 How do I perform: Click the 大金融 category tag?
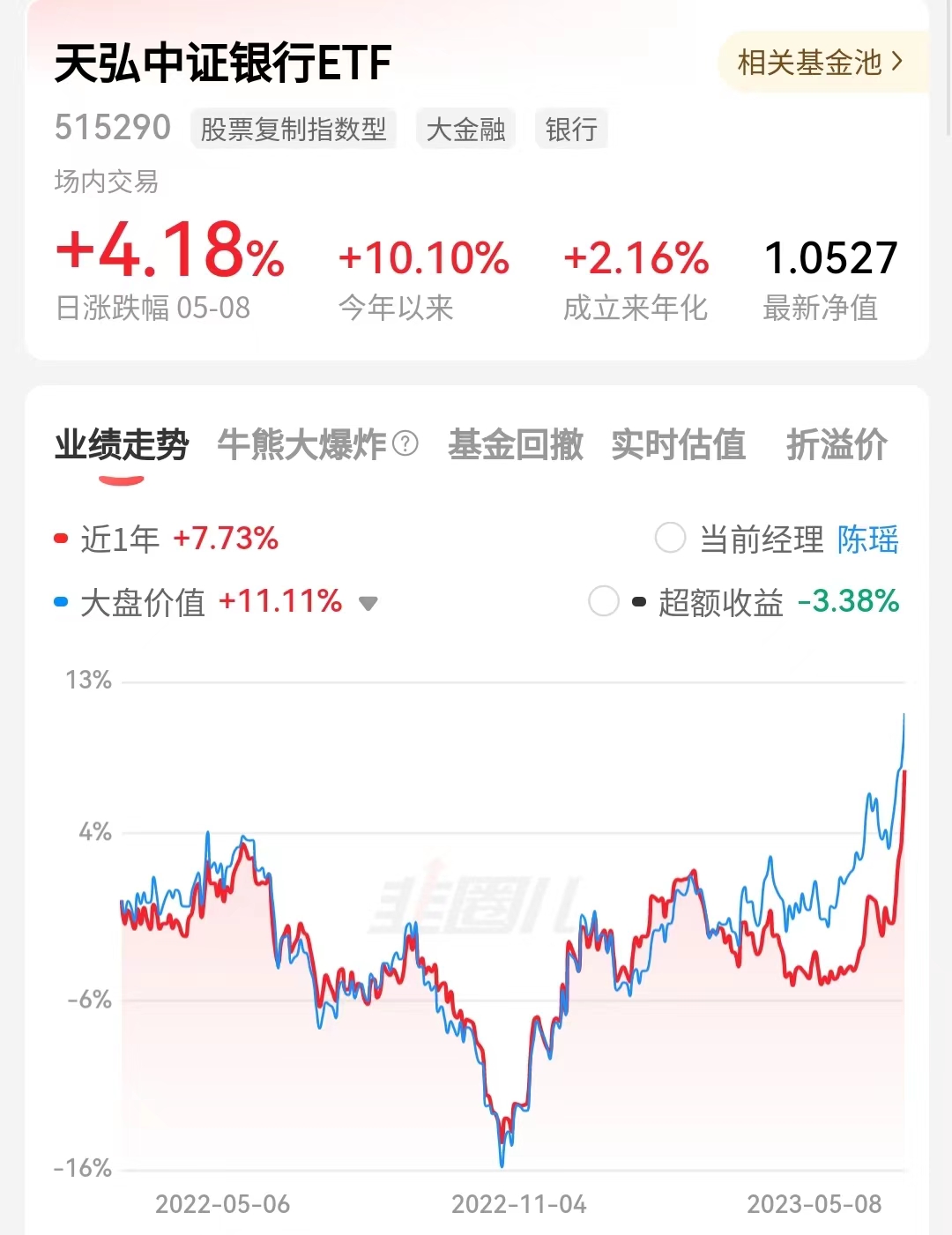coord(466,129)
